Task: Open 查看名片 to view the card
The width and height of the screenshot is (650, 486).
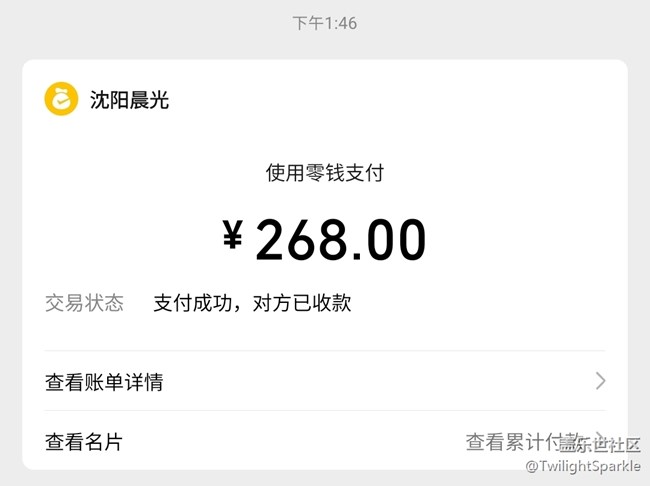Action: [x=84, y=442]
